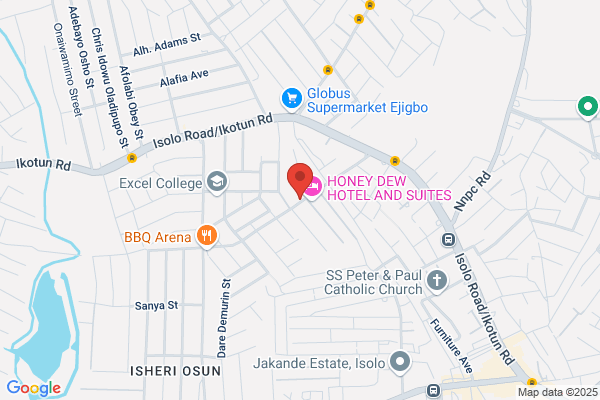
Task: Open SS Peter & Paul Catholic Church marker
Action: [437, 281]
